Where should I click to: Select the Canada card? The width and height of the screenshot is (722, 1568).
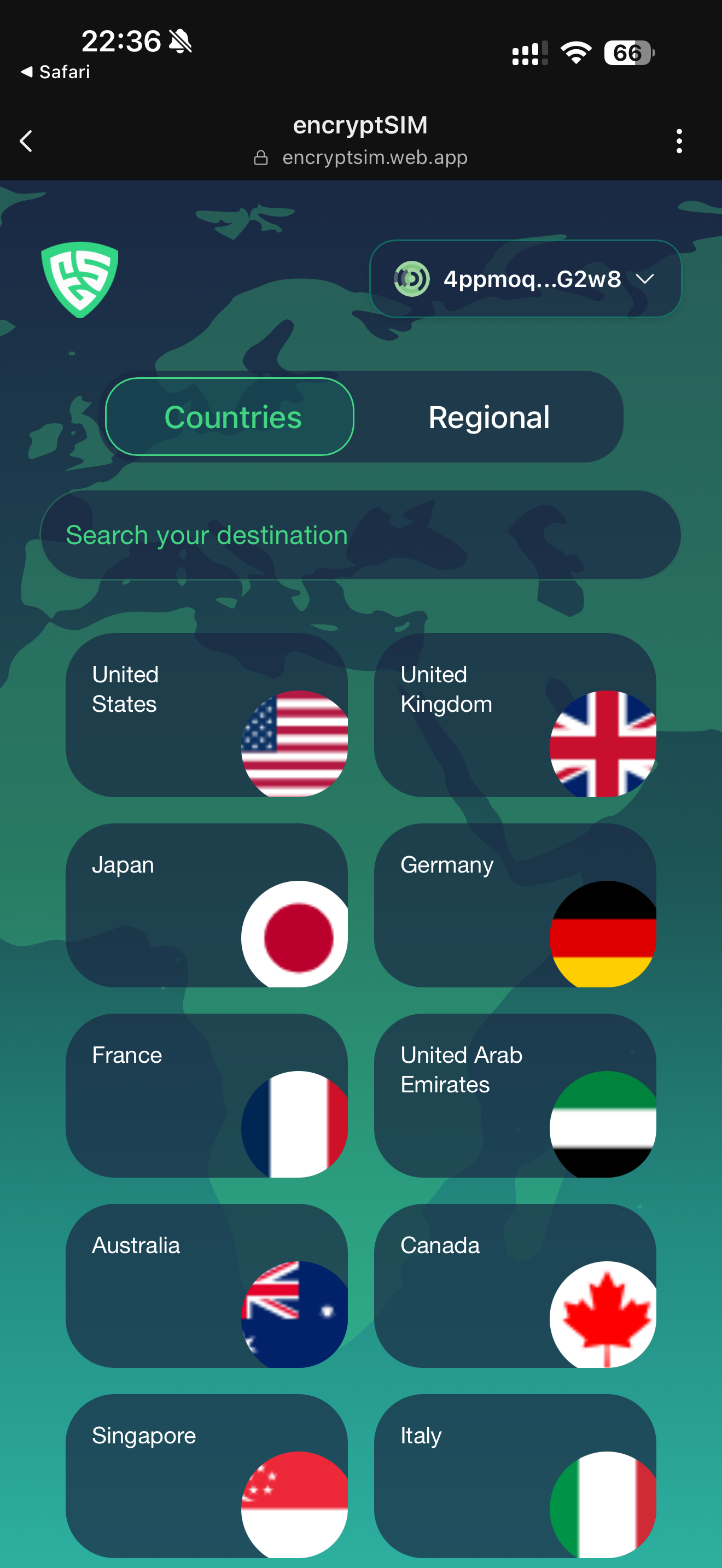coord(515,1285)
